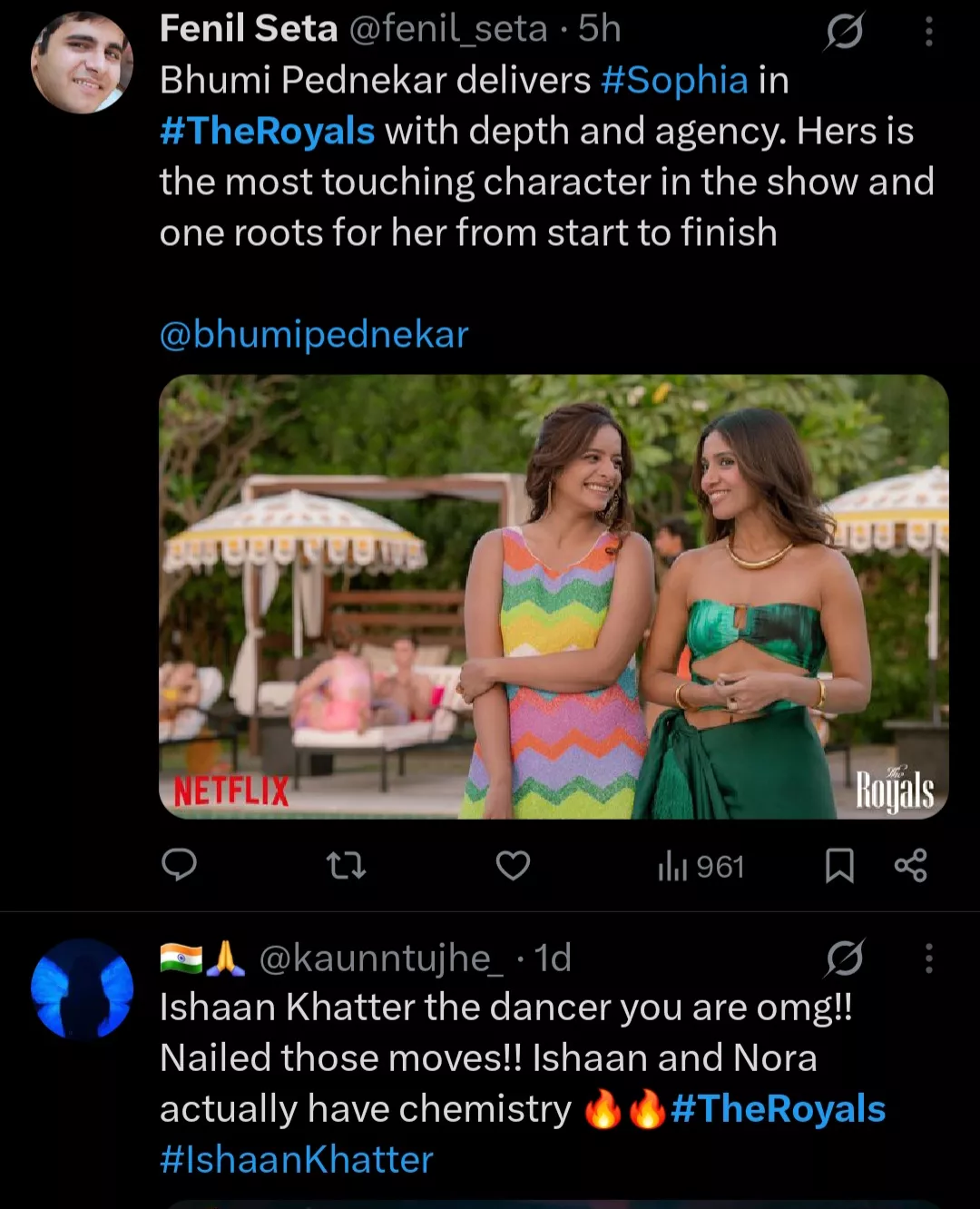
Task: Open overflow menu on @kaunntujhe_ post
Action: tap(928, 958)
